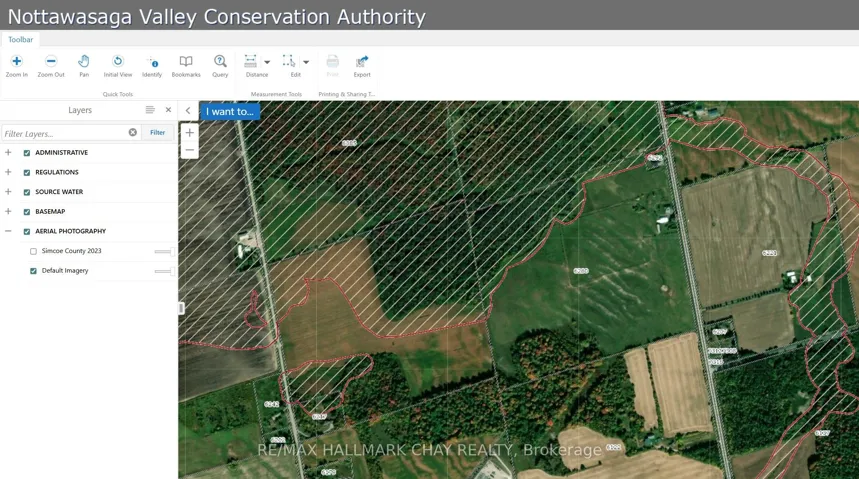Uncheck Default Imagery layer
Screen dimensions: 859x479
tap(33, 271)
